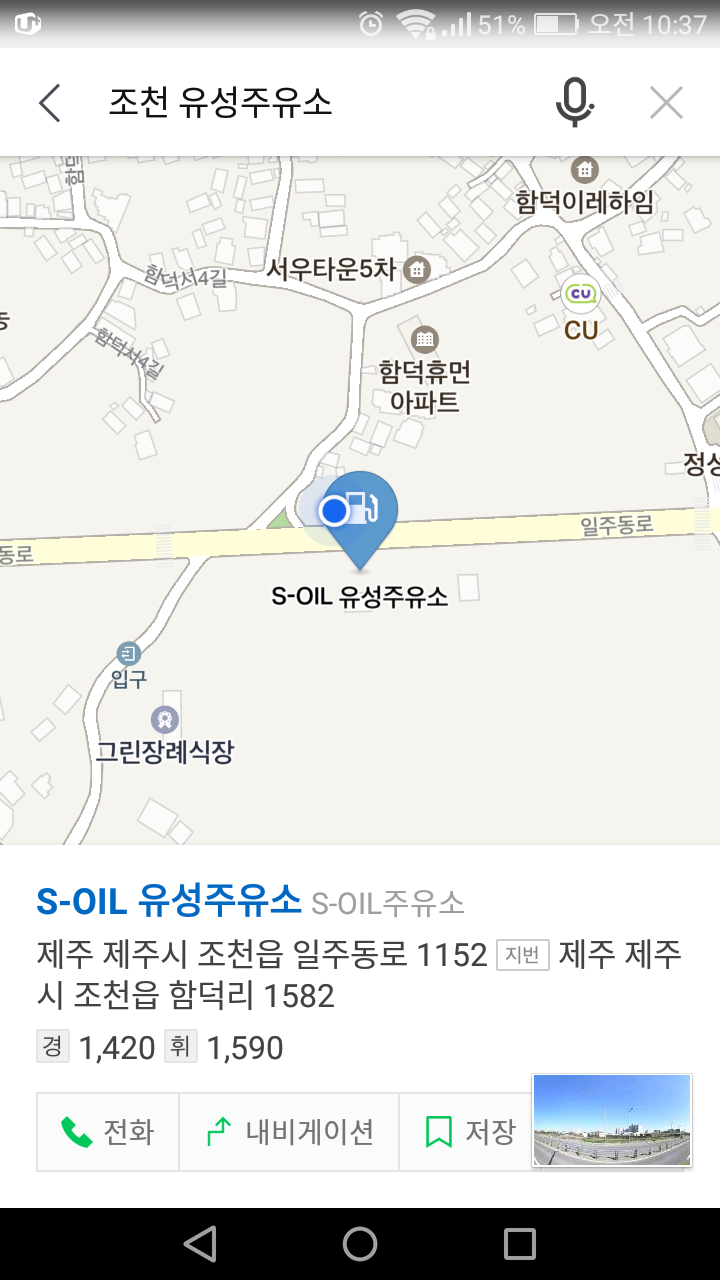Open the street view thumbnail
This screenshot has width=720, height=1280.
(612, 1120)
